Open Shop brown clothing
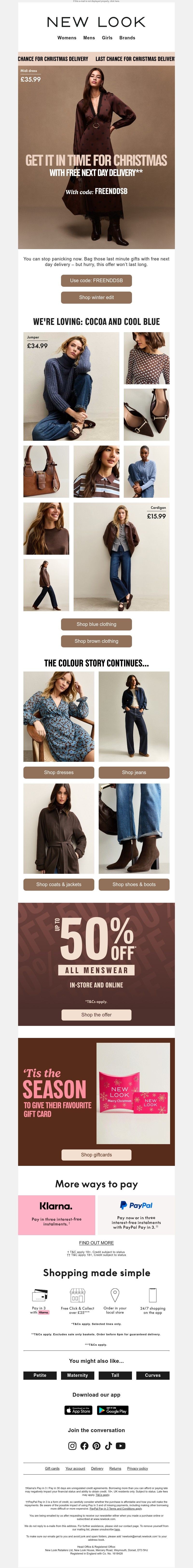Image resolution: width=193 pixels, height=1568 pixels. tap(96, 641)
